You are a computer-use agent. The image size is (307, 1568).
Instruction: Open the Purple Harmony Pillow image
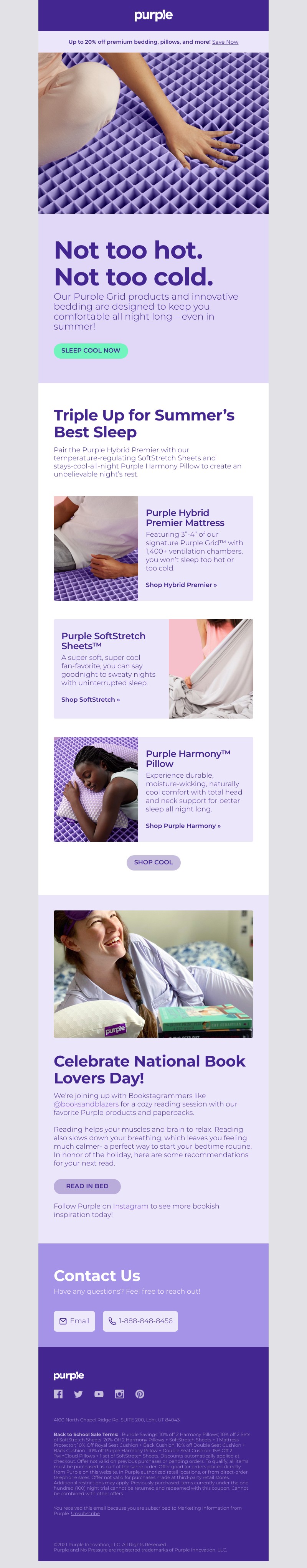click(96, 790)
